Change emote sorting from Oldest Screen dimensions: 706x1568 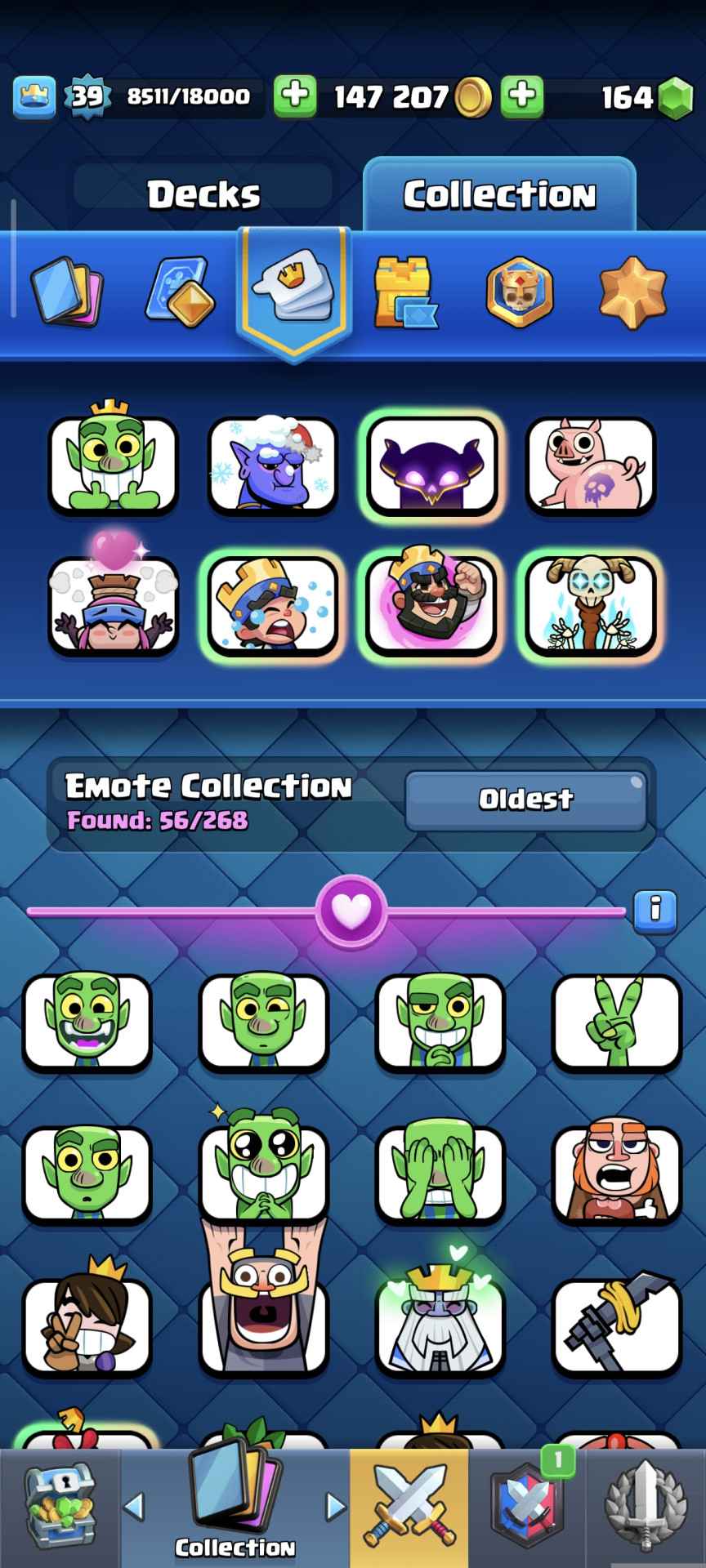(x=525, y=799)
